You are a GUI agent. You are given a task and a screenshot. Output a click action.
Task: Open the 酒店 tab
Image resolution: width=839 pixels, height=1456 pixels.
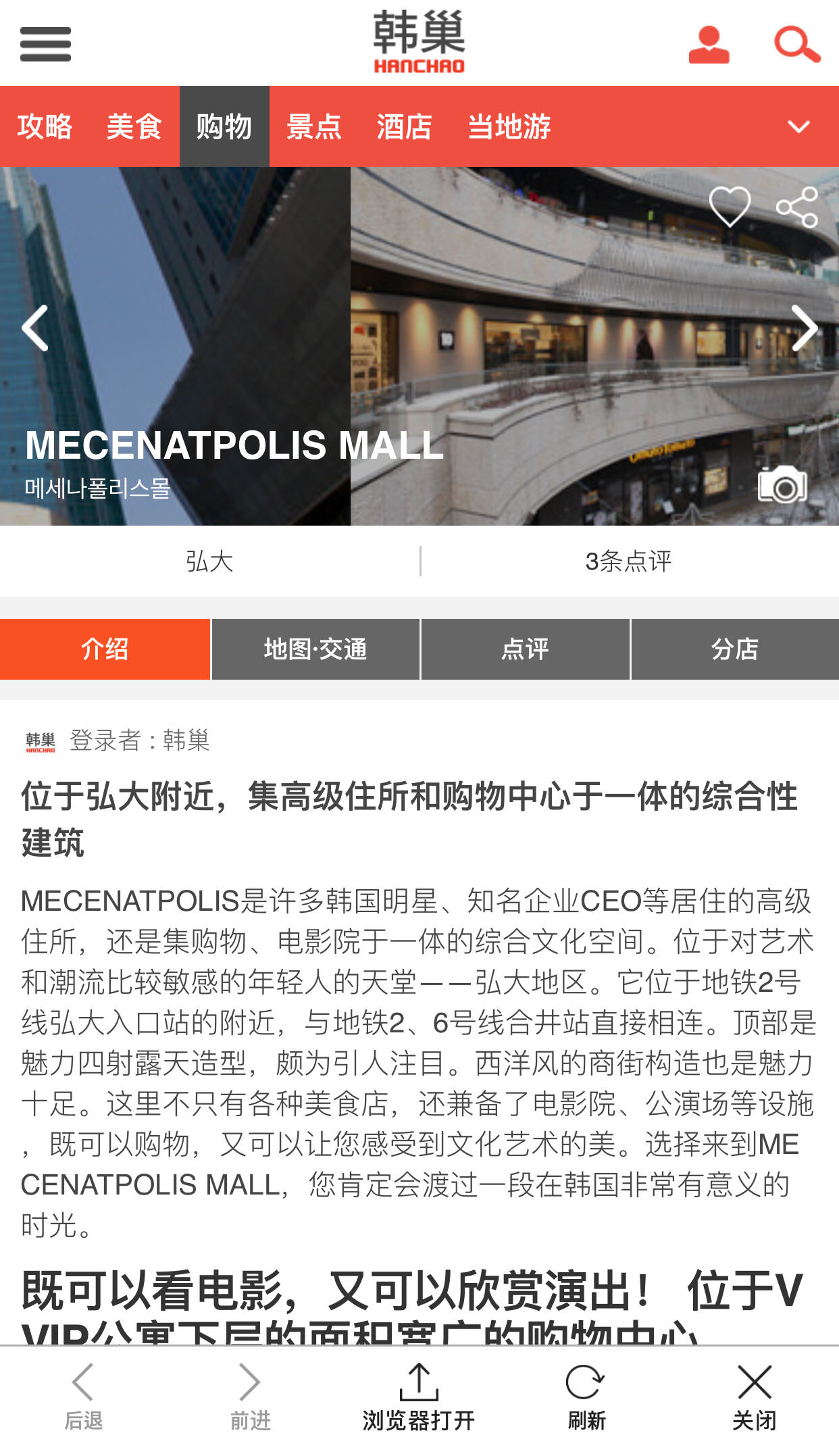404,127
